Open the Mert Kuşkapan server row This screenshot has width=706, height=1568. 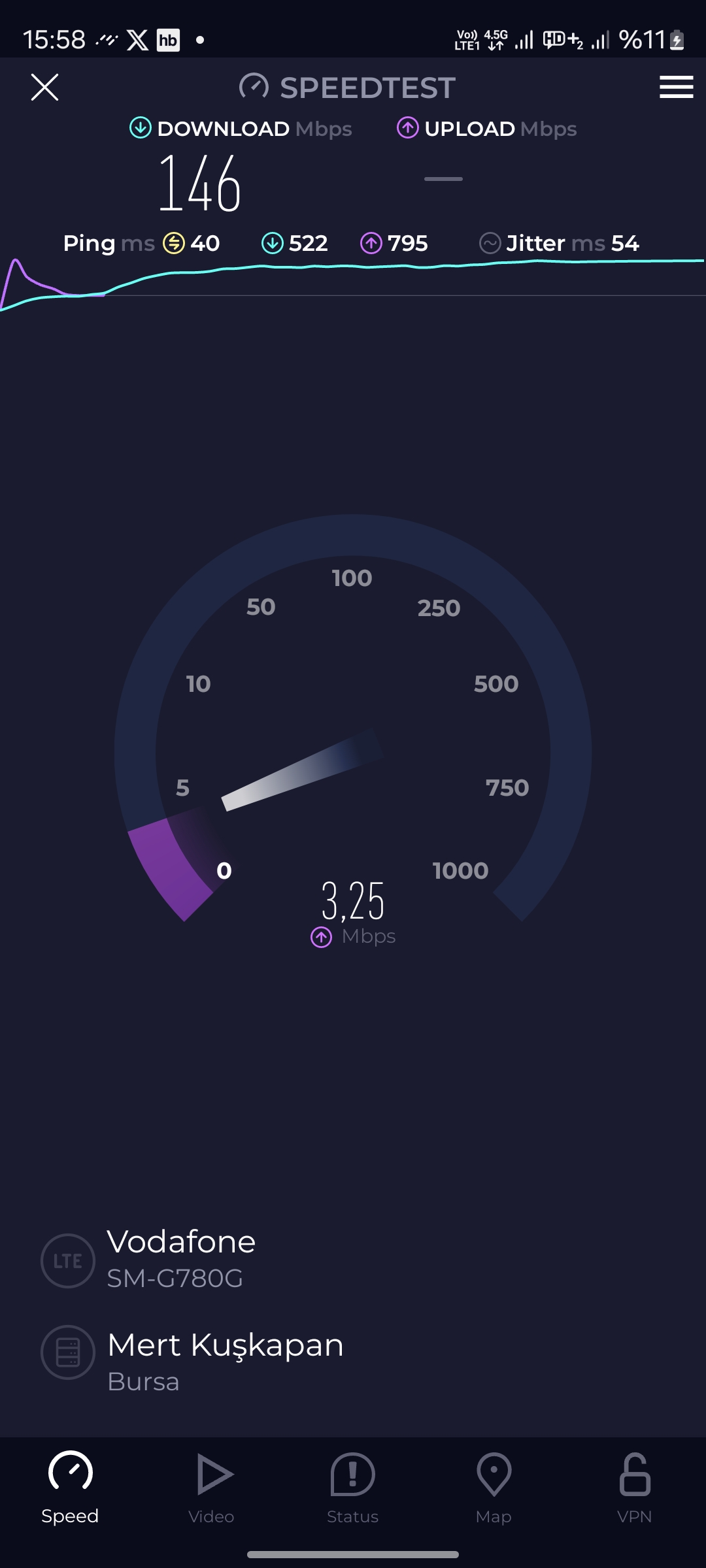[x=353, y=1363]
